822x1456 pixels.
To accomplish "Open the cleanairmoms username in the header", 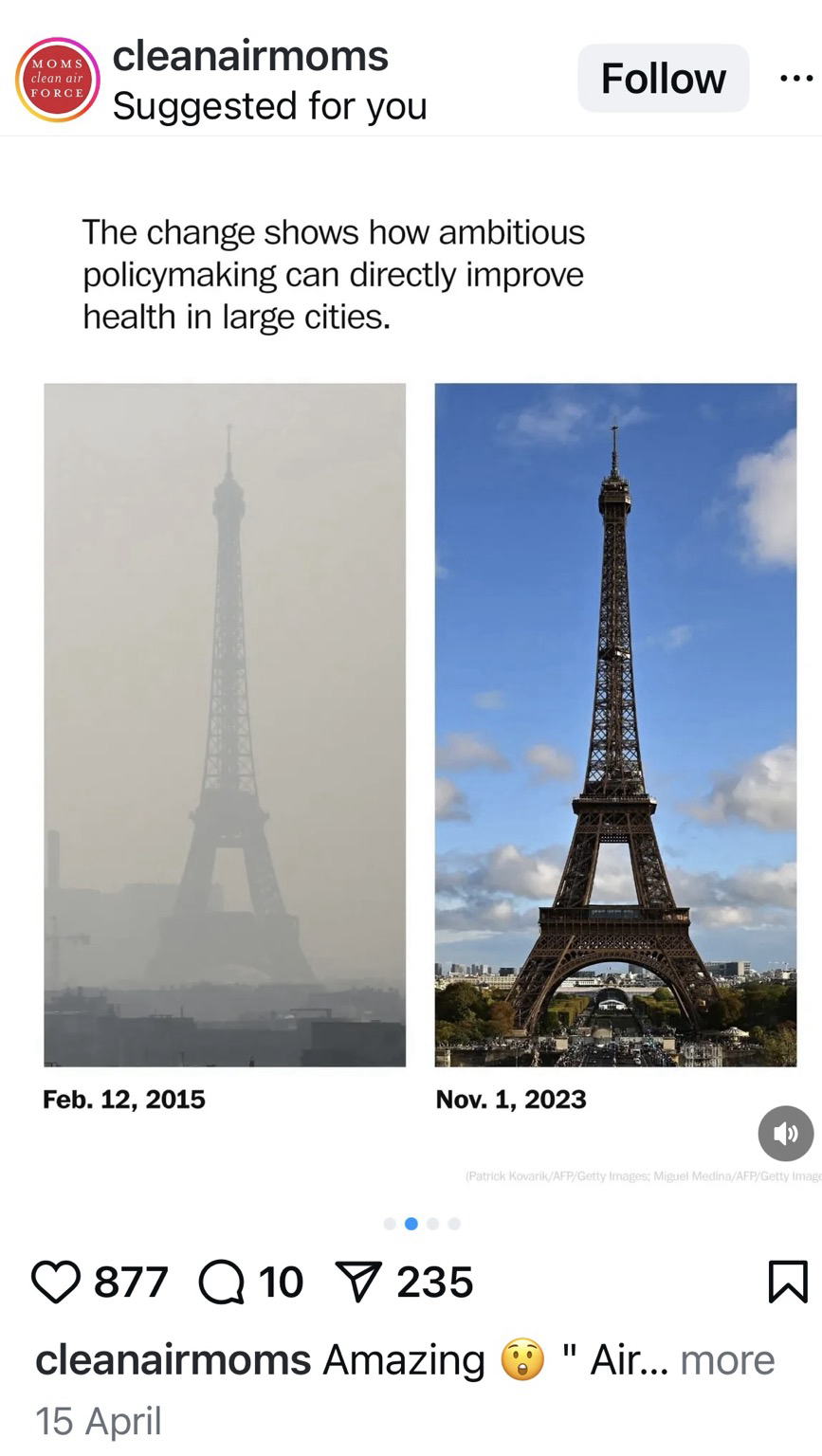I will 250,56.
